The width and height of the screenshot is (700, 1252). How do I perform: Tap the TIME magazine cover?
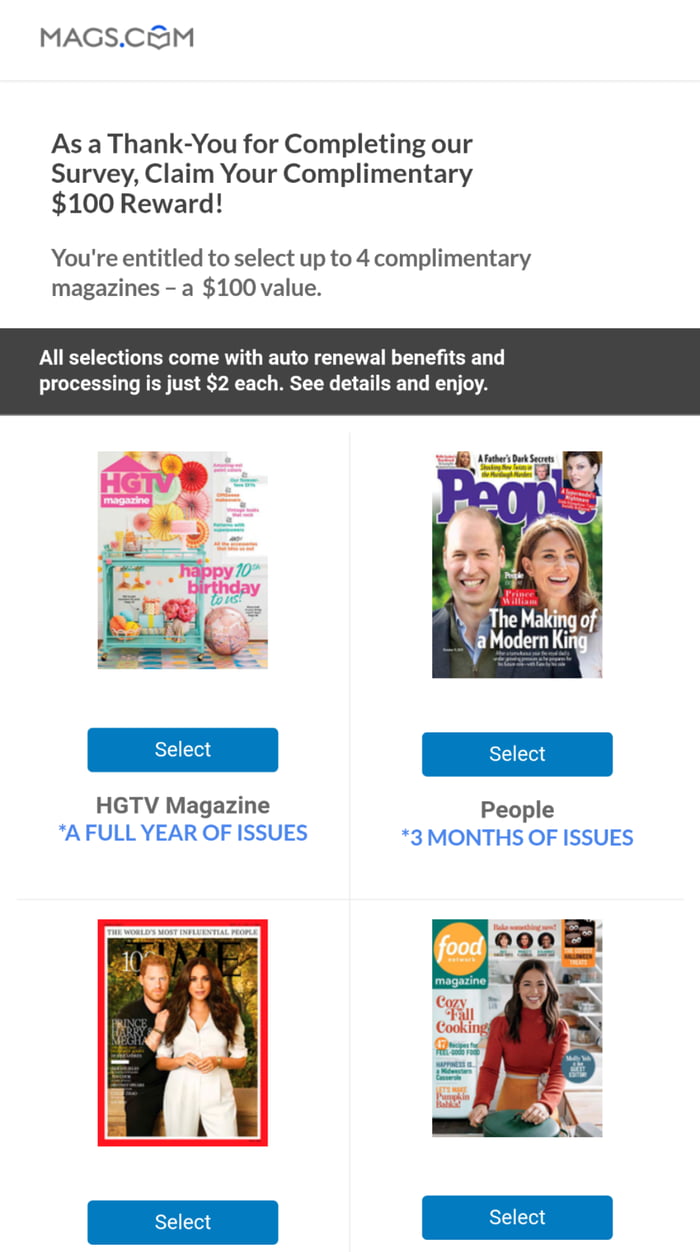[x=182, y=1032]
